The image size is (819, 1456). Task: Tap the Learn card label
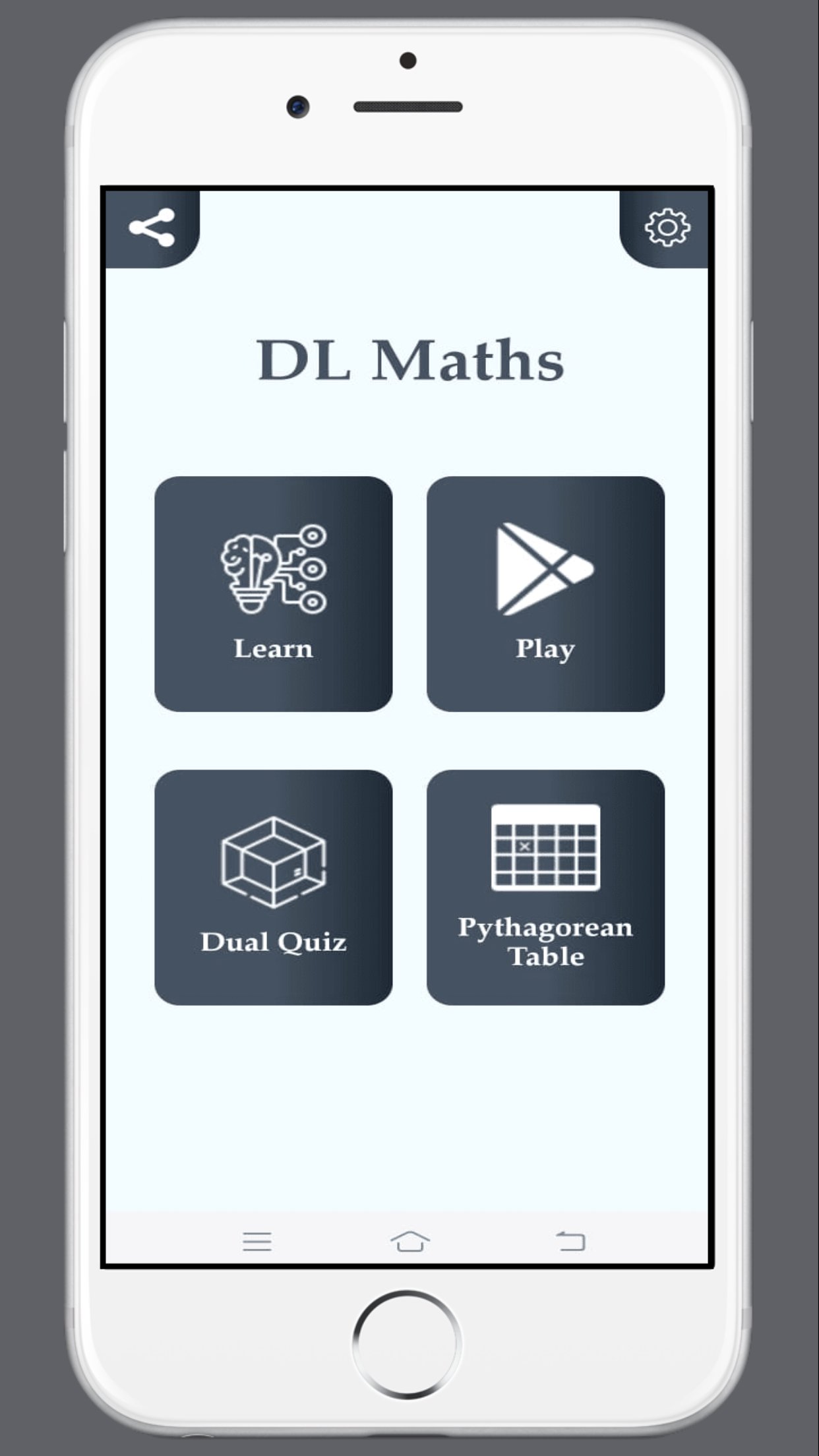click(x=273, y=648)
